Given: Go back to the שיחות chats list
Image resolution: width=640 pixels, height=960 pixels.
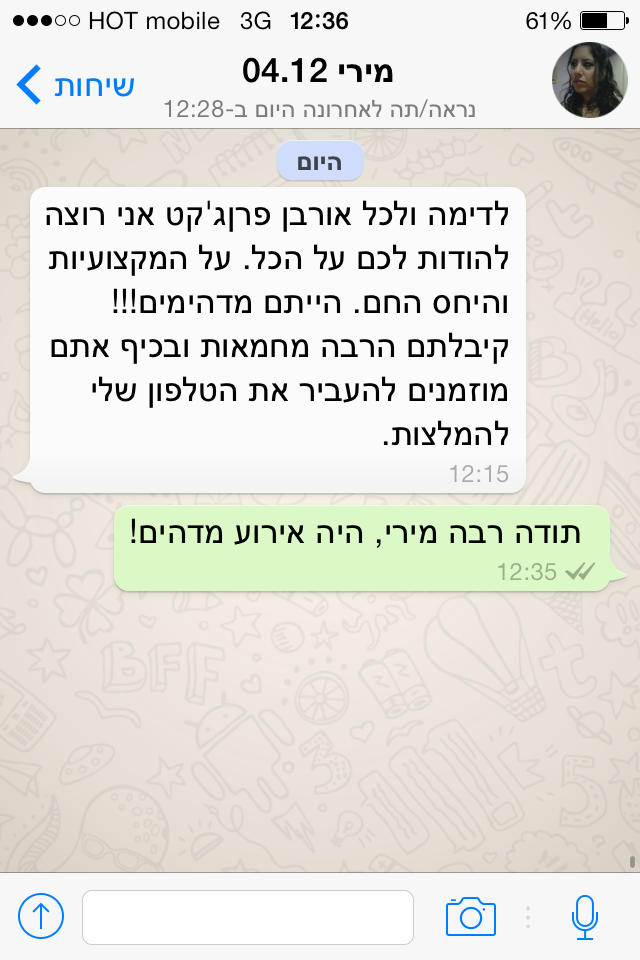Looking at the screenshot, I should click(x=75, y=85).
